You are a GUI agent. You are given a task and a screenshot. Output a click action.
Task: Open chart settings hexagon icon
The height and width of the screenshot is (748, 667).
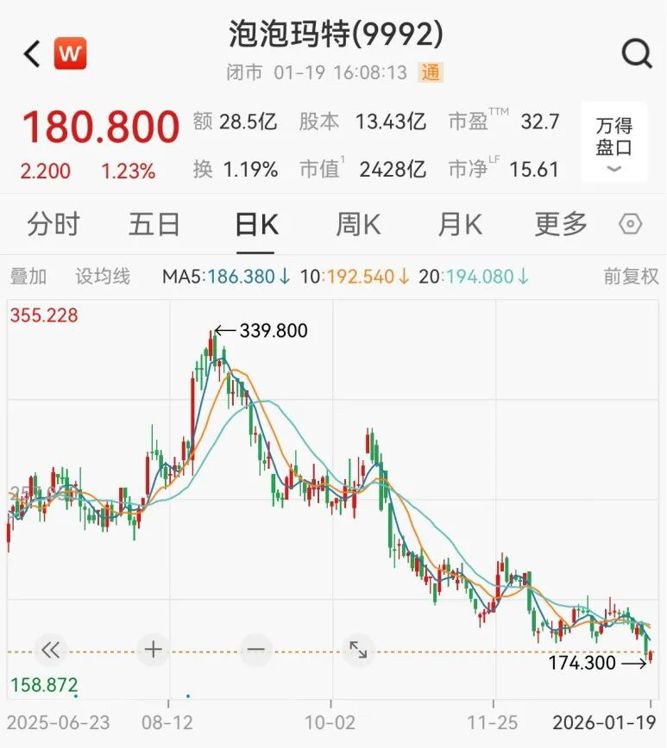coord(630,224)
